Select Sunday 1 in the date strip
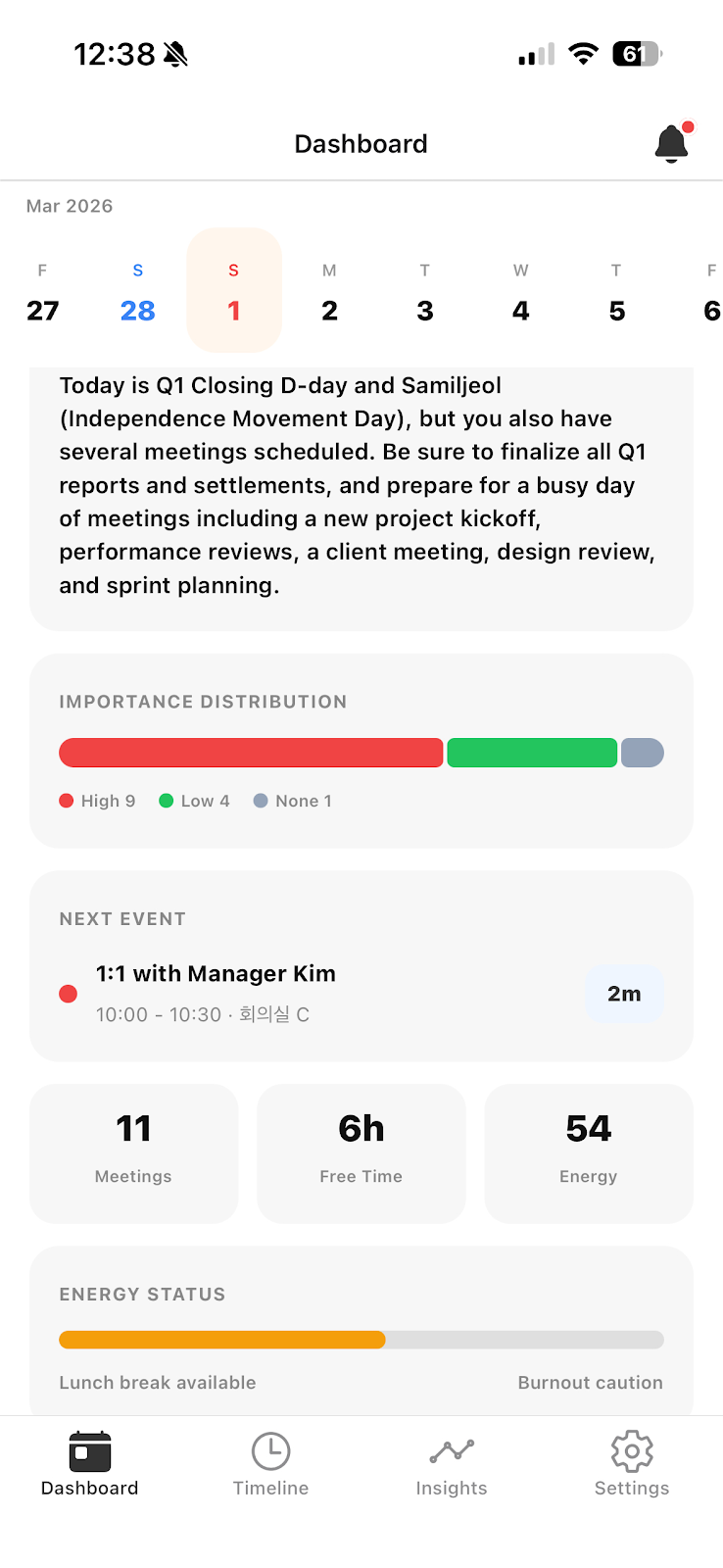This screenshot has height=1568, width=723. pos(234,291)
